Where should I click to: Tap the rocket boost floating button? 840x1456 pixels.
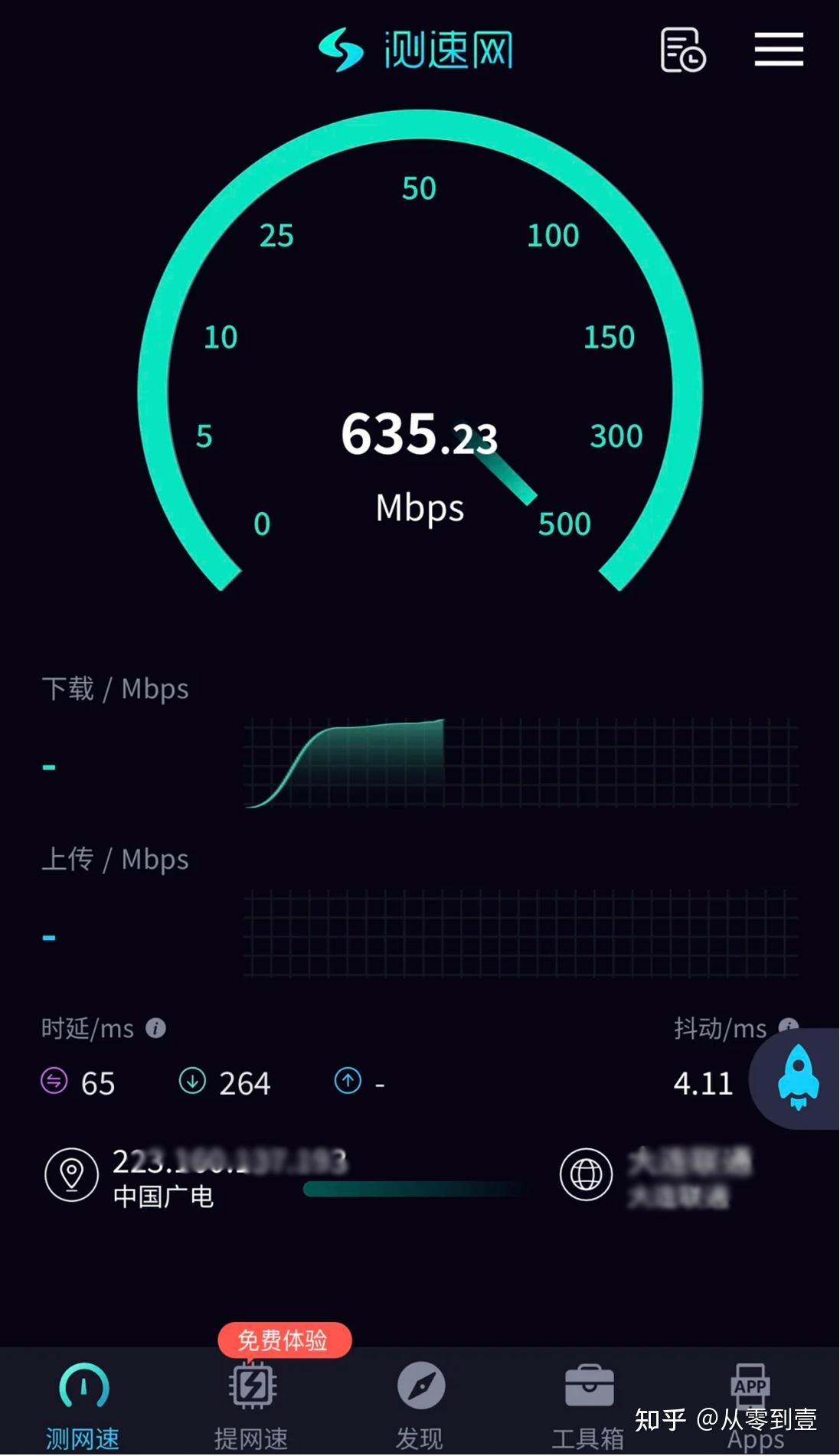798,1078
